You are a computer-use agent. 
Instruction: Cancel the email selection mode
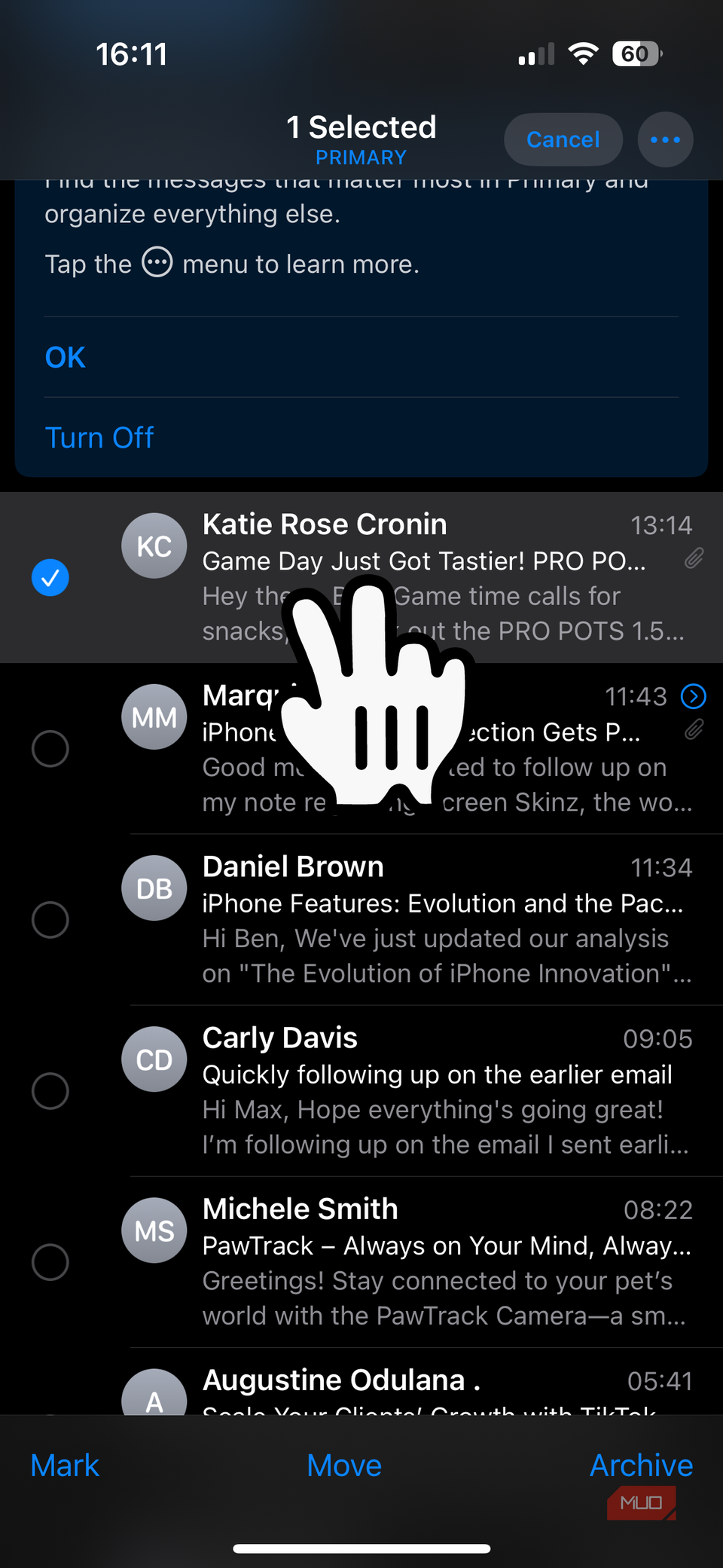pyautogui.click(x=563, y=139)
